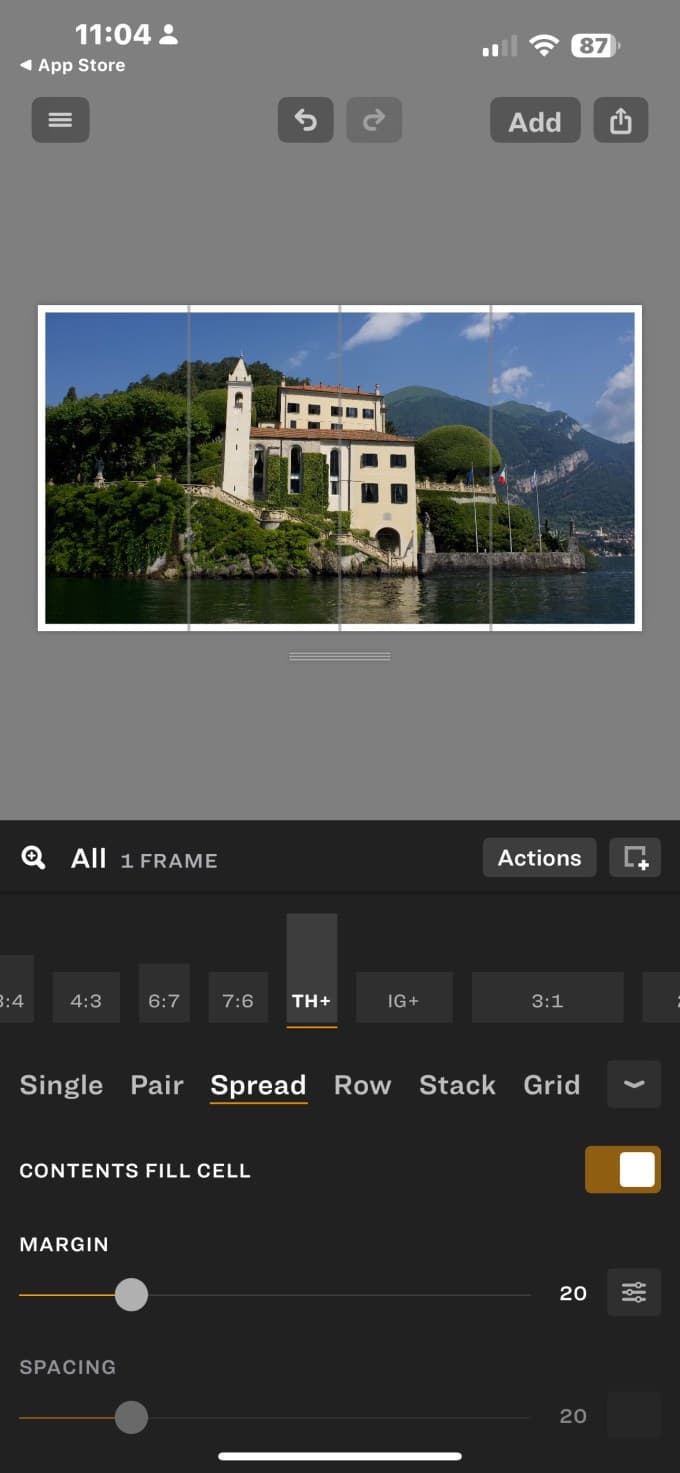
Task: Select the Row layout
Action: click(362, 1085)
